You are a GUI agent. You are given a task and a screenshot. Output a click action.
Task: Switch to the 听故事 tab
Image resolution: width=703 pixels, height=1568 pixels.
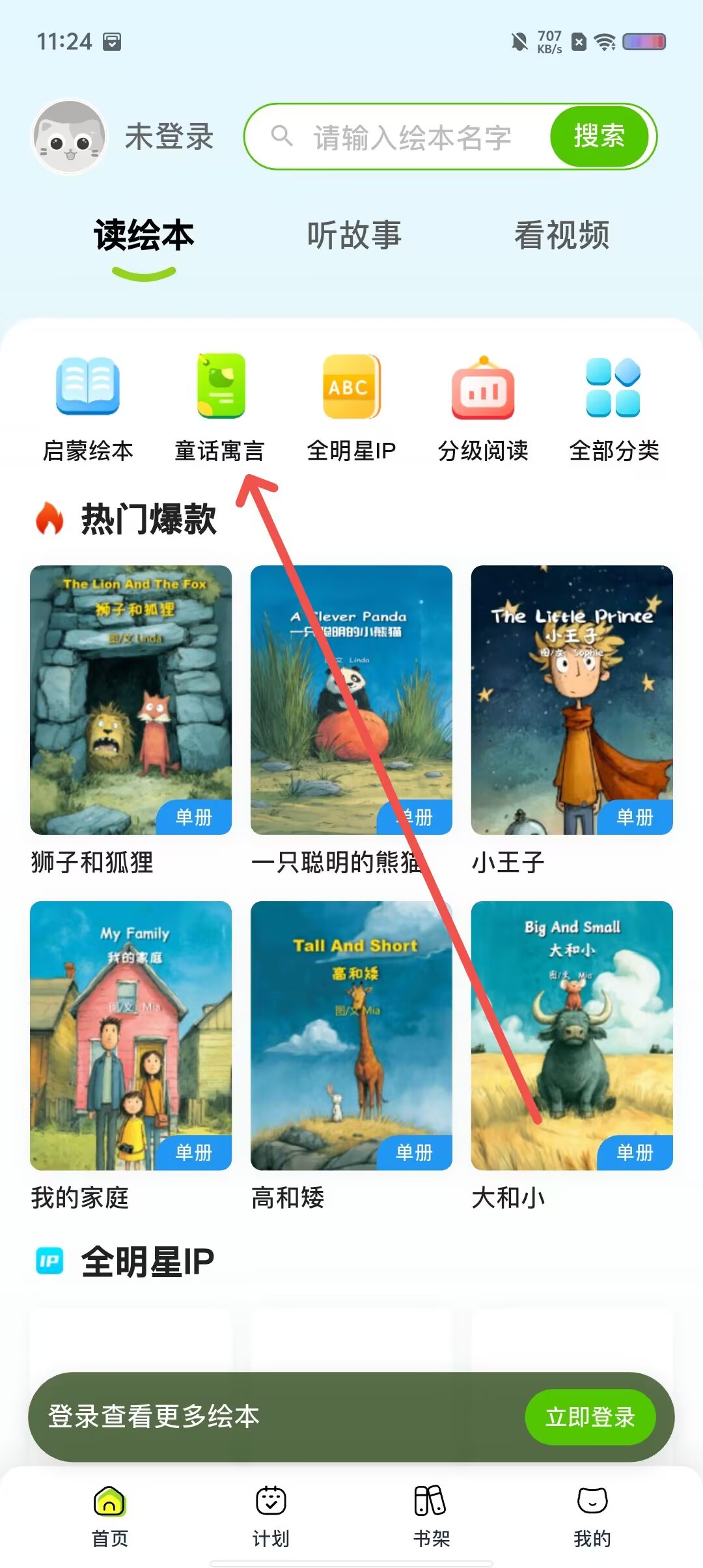(354, 235)
